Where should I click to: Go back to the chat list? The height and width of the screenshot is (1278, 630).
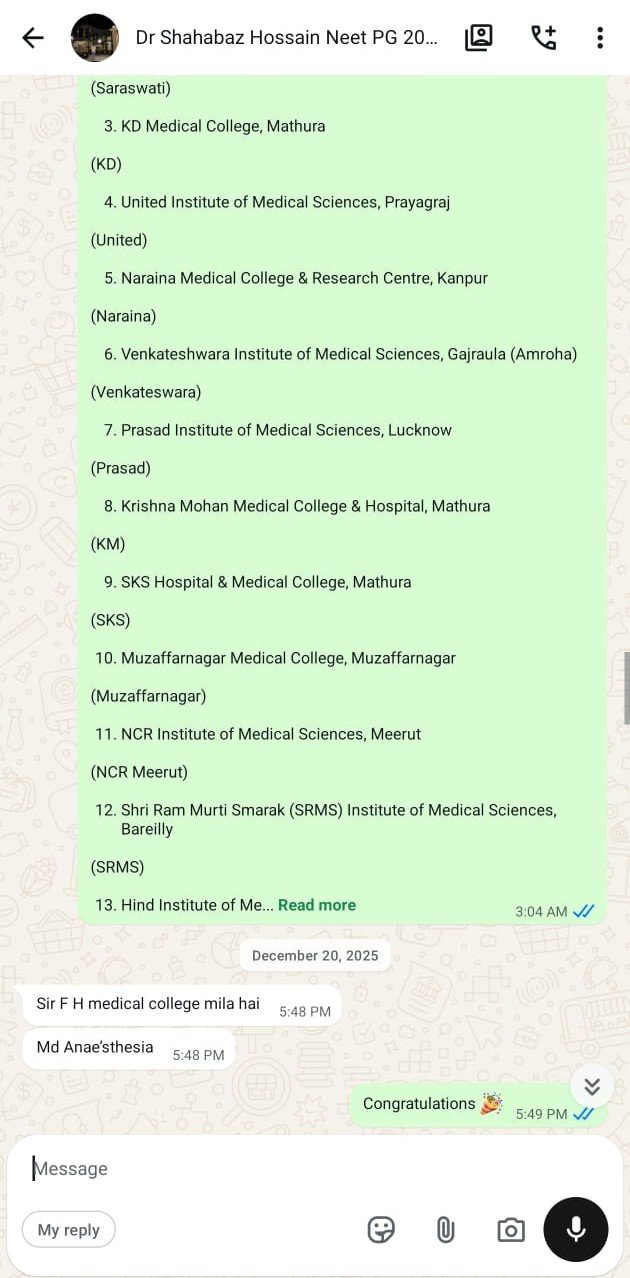point(33,38)
